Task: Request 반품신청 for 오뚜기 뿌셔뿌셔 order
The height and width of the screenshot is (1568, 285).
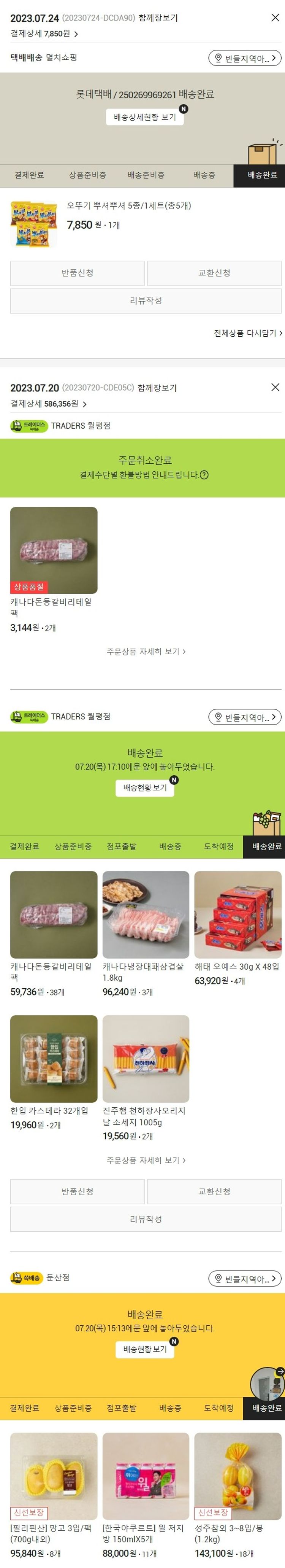Action: tap(77, 273)
